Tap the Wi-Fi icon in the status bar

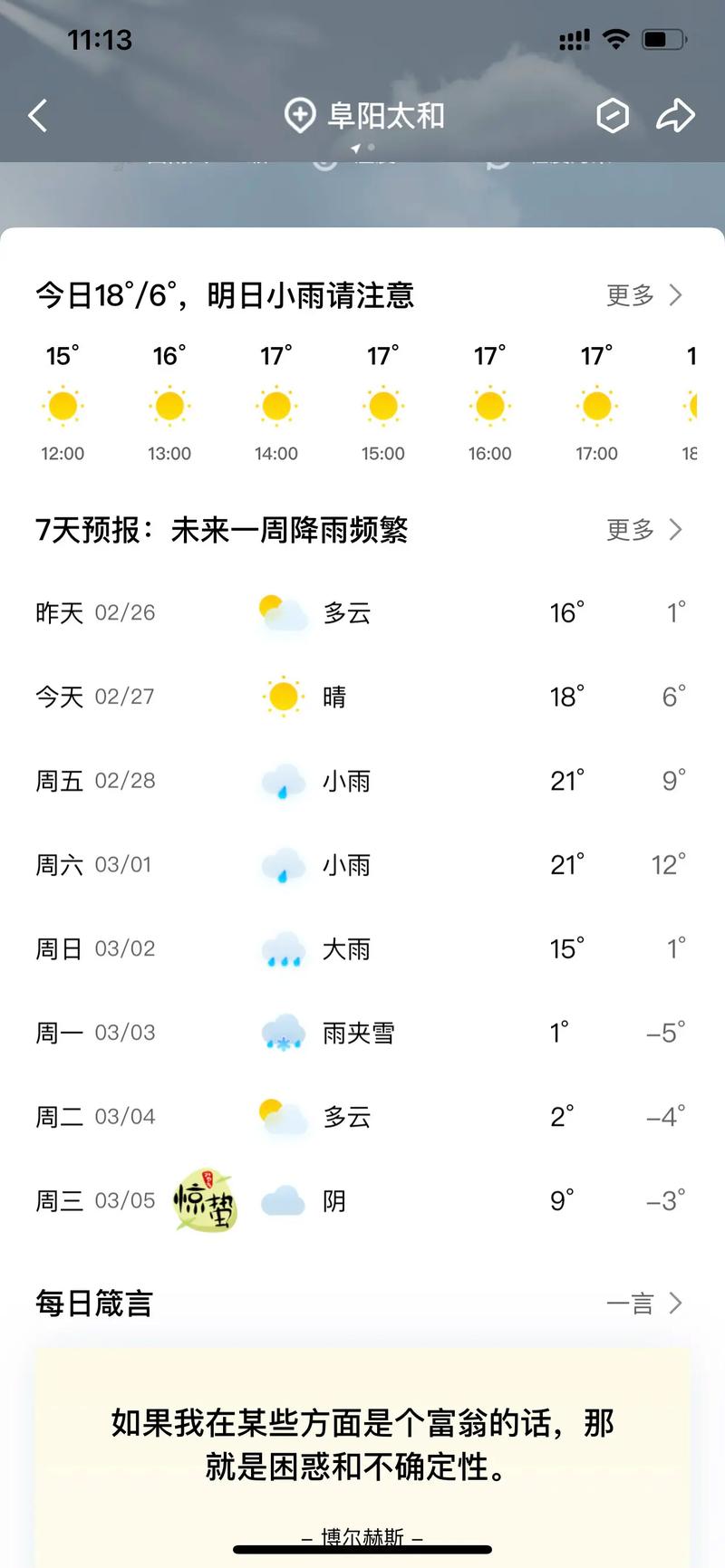[x=616, y=39]
